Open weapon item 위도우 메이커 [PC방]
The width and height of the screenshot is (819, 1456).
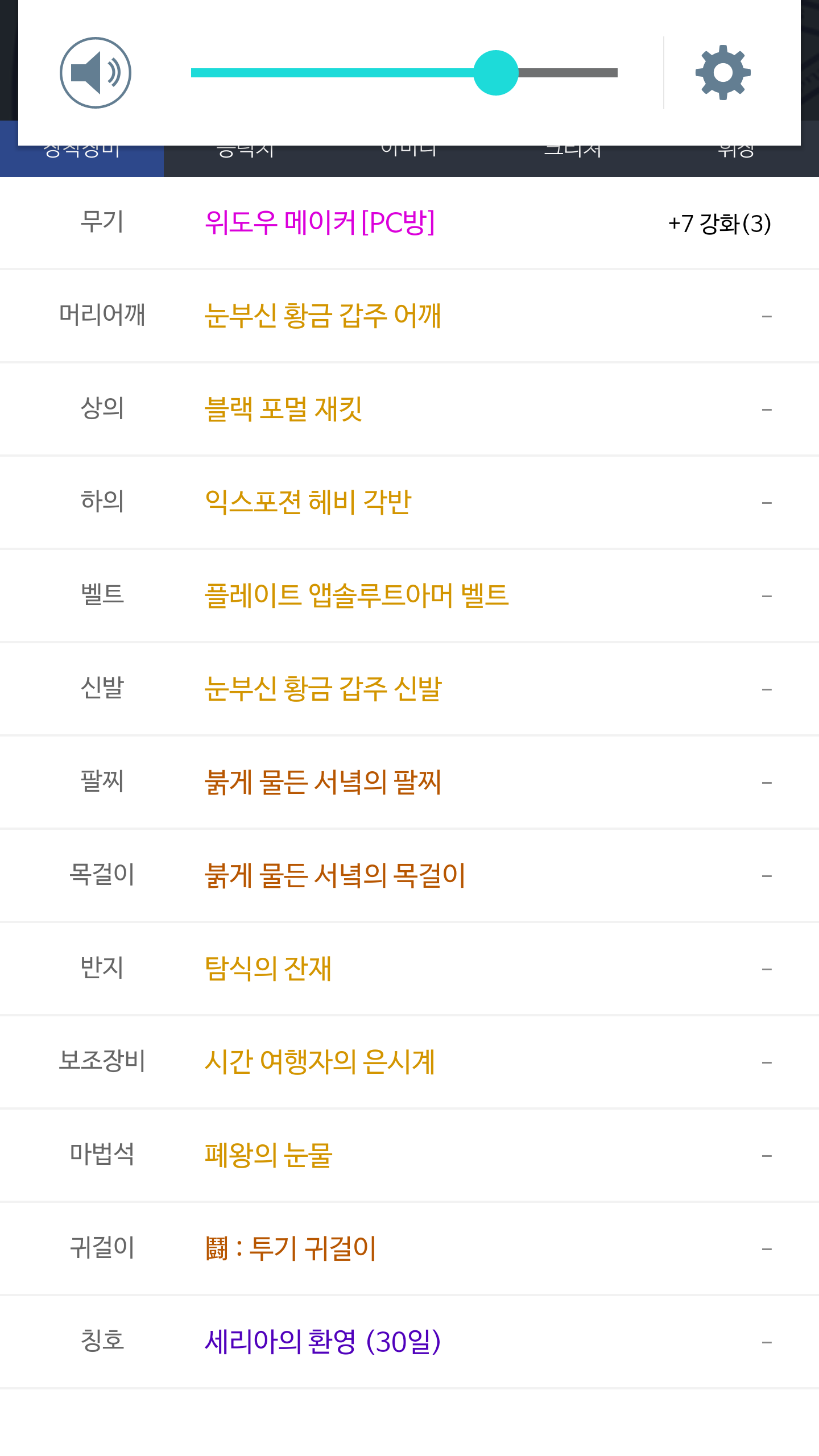click(320, 222)
